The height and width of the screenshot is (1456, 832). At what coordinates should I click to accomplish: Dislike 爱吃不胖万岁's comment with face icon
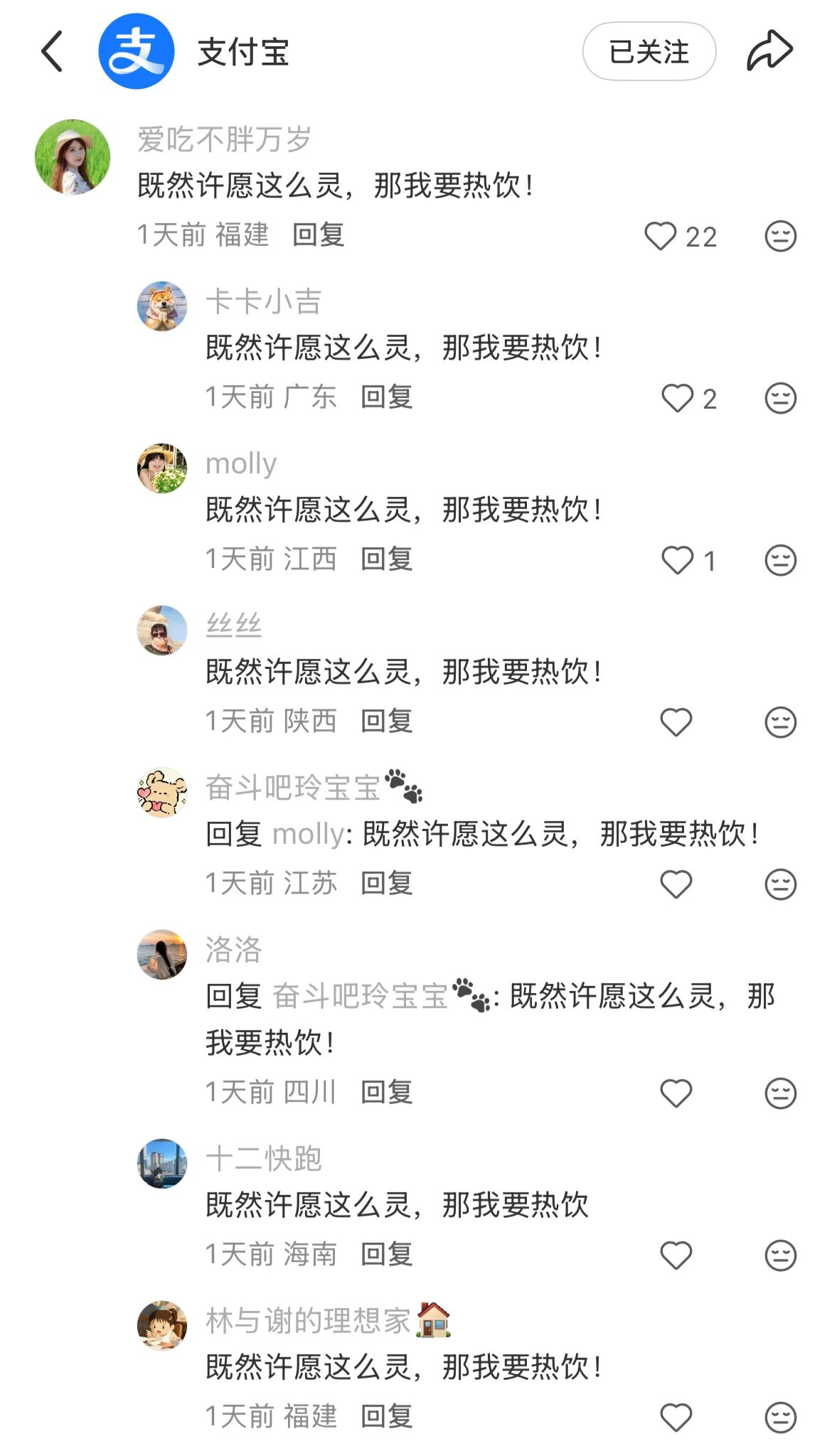[780, 236]
